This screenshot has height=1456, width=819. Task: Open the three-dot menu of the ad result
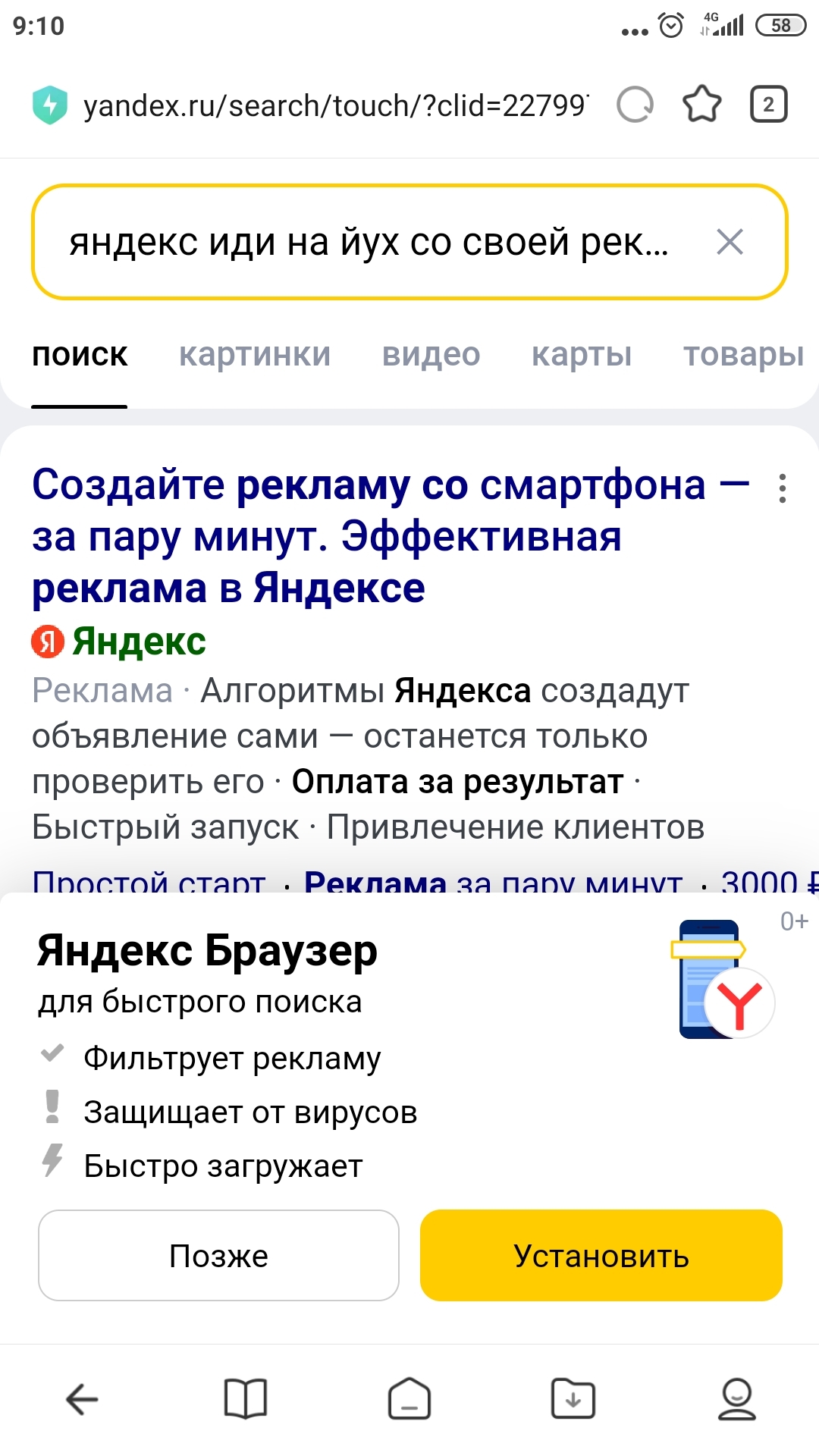click(783, 488)
